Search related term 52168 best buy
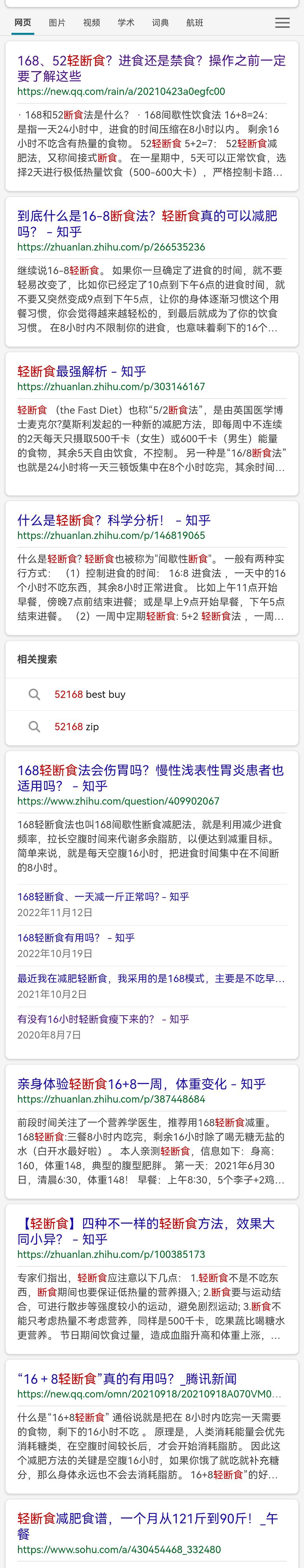Screen dimensions: 304x1568 (90, 695)
